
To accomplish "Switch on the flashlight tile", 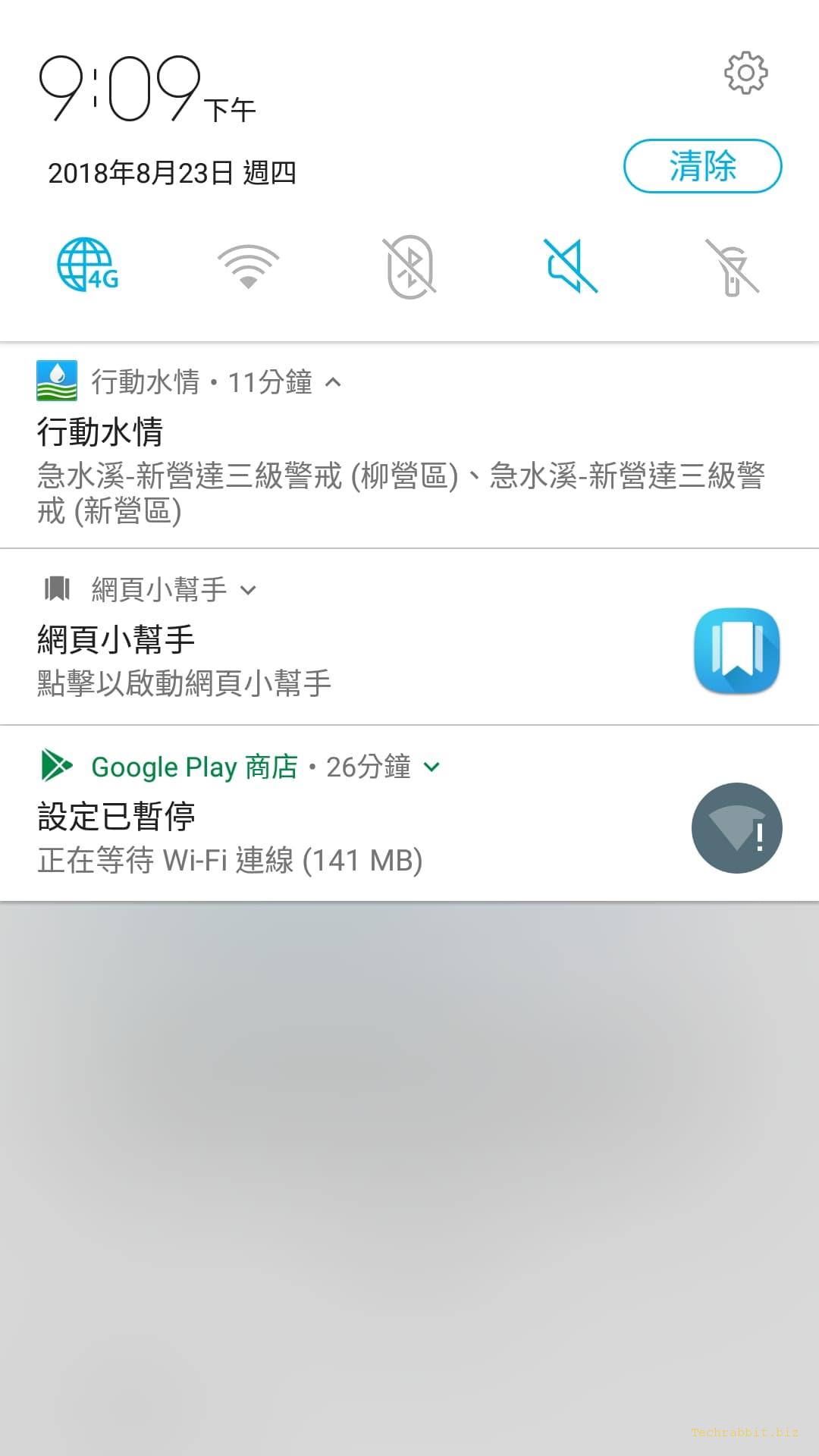I will click(732, 266).
